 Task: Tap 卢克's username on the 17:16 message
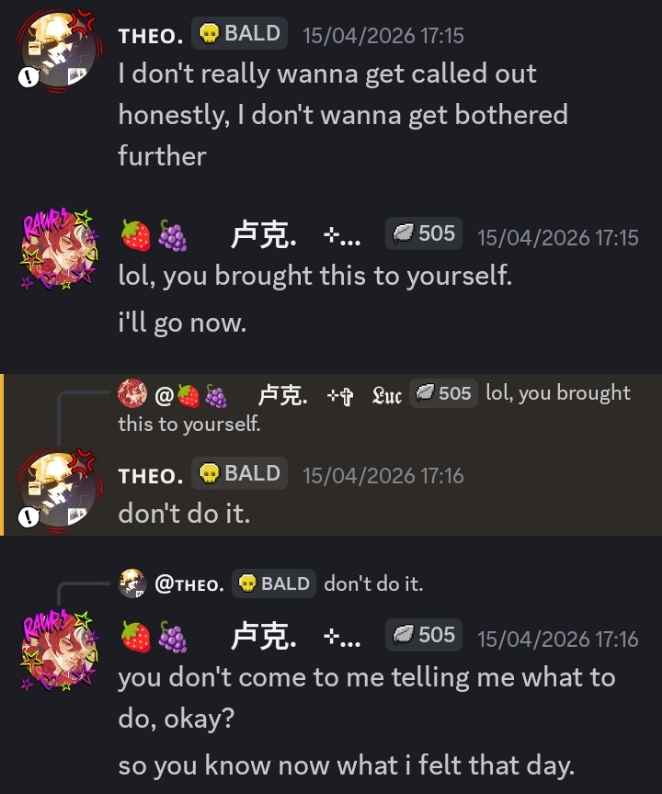(264, 635)
